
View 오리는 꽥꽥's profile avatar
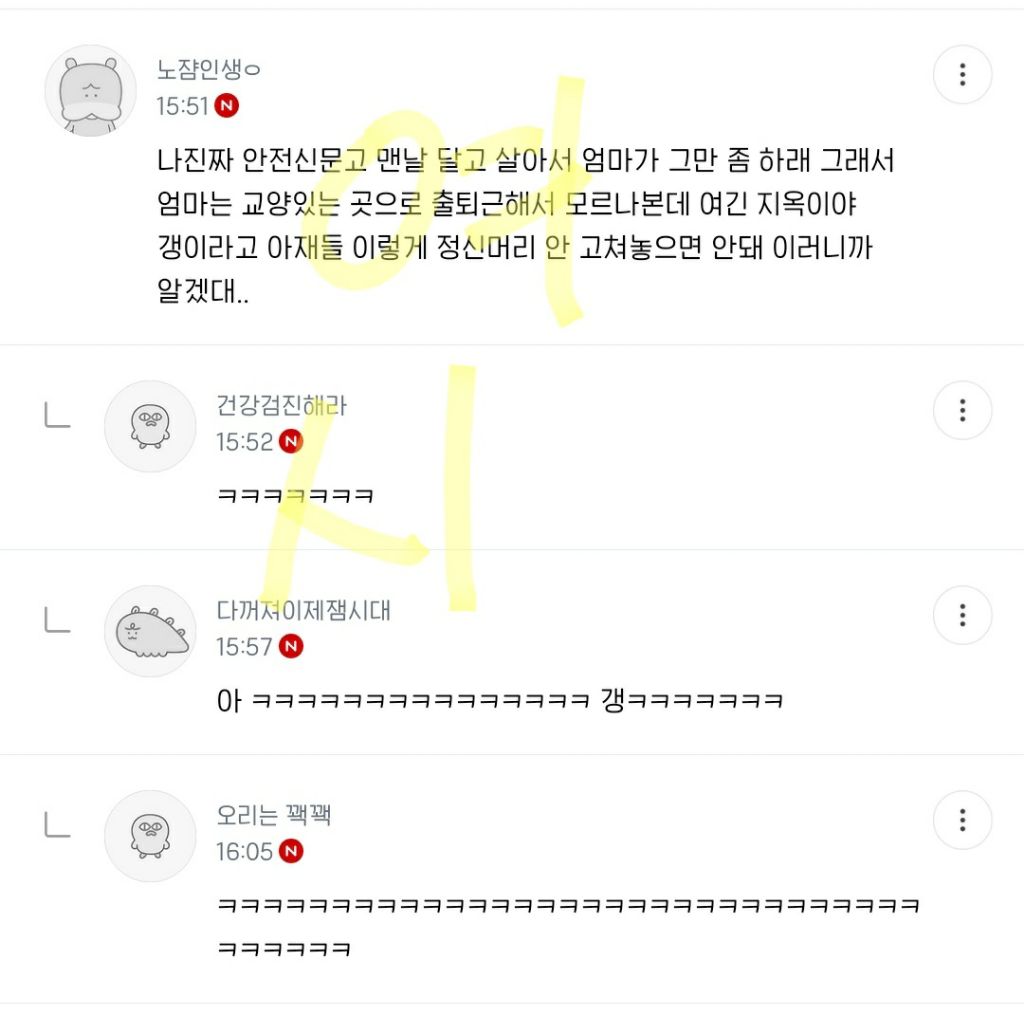150,836
